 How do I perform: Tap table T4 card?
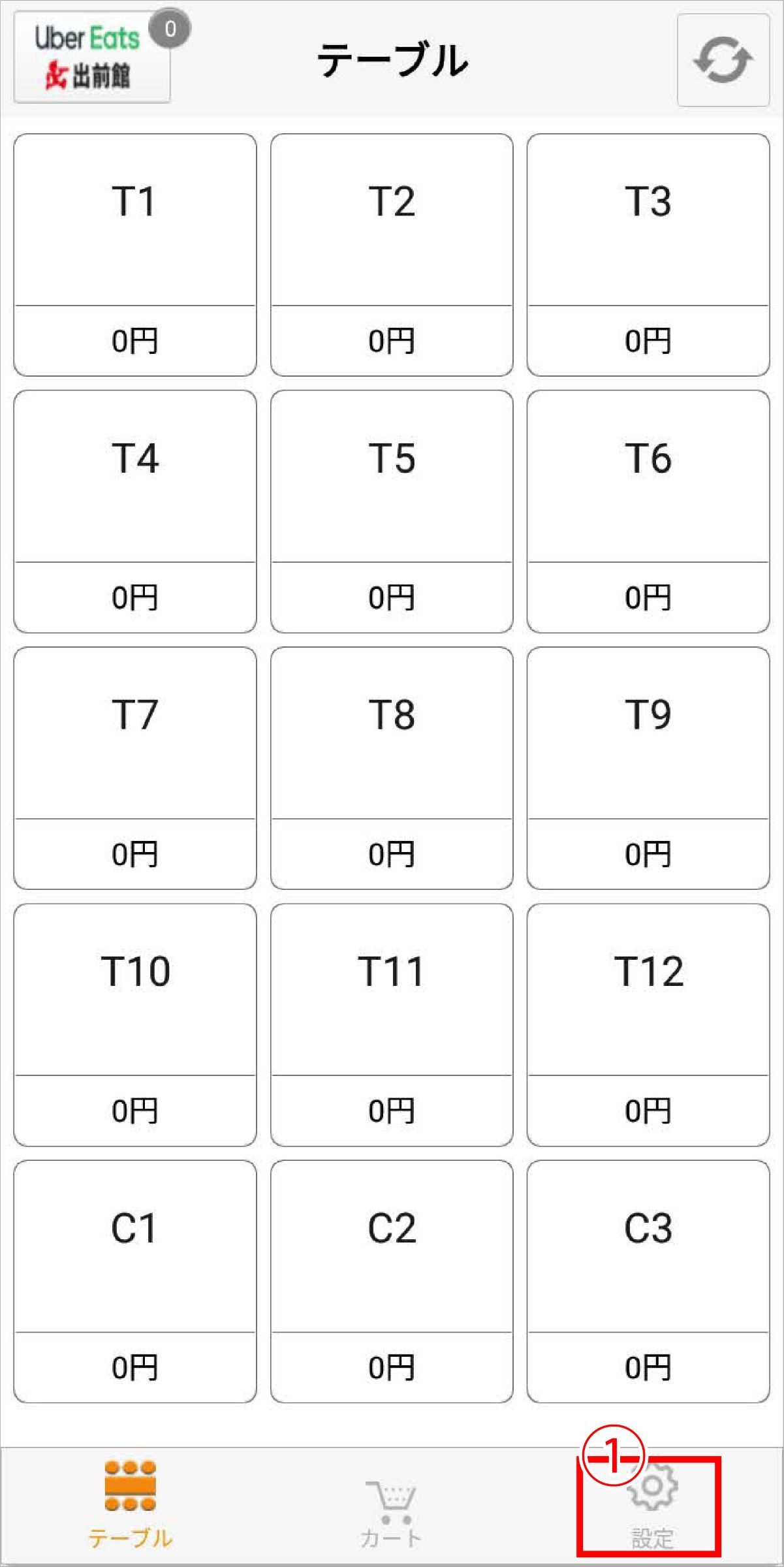[135, 511]
